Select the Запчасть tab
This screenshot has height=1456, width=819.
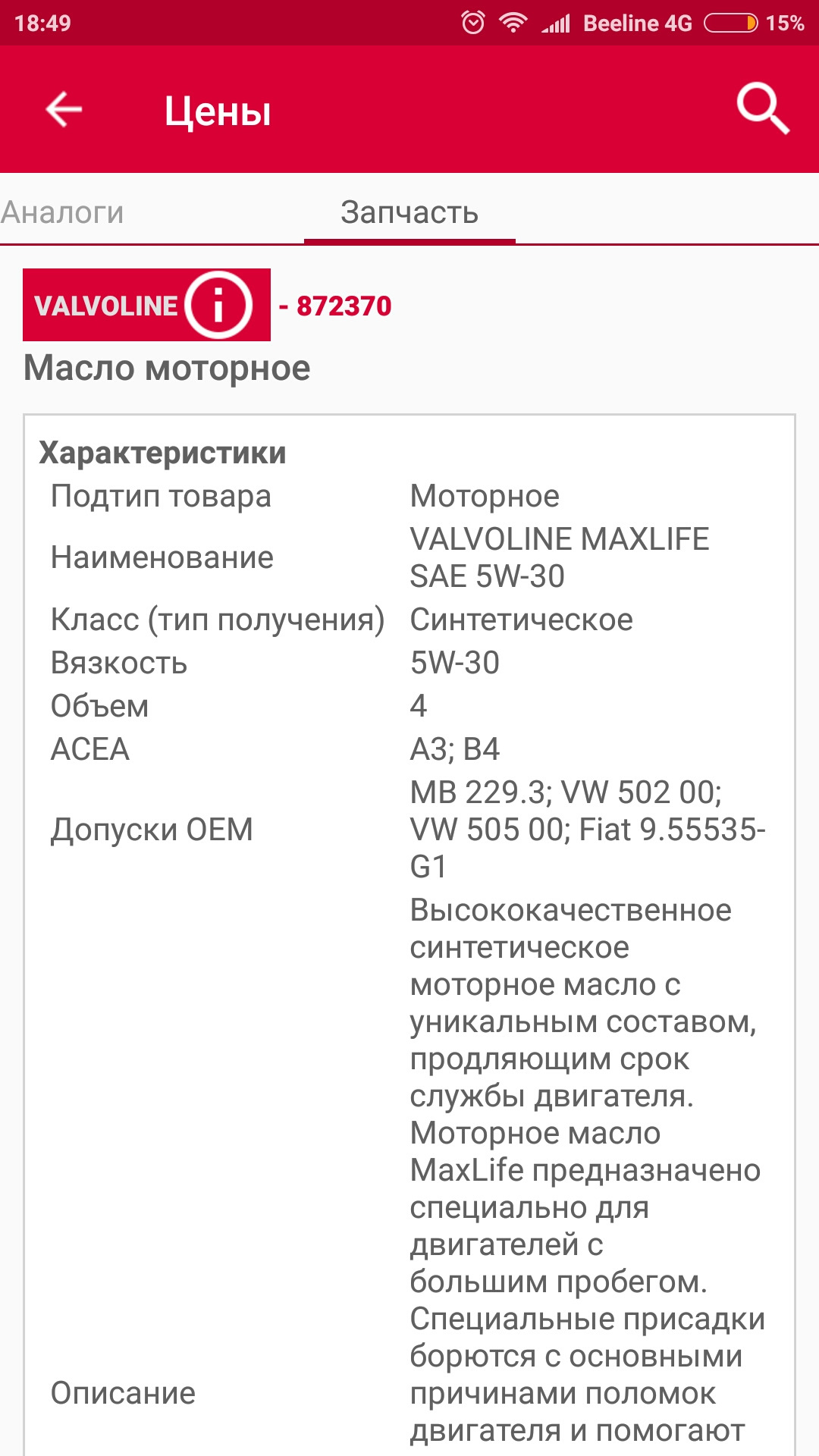click(x=409, y=212)
